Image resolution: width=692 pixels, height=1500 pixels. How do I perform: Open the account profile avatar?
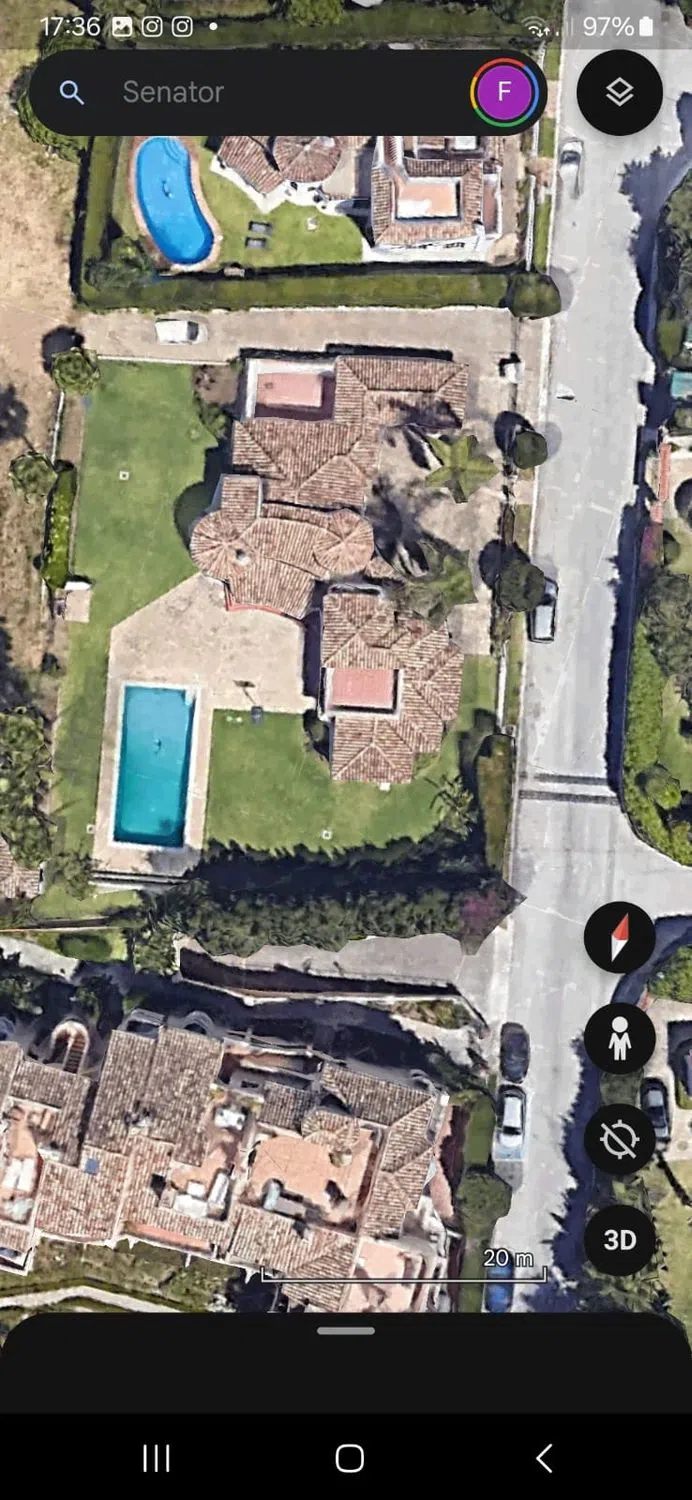(x=504, y=92)
